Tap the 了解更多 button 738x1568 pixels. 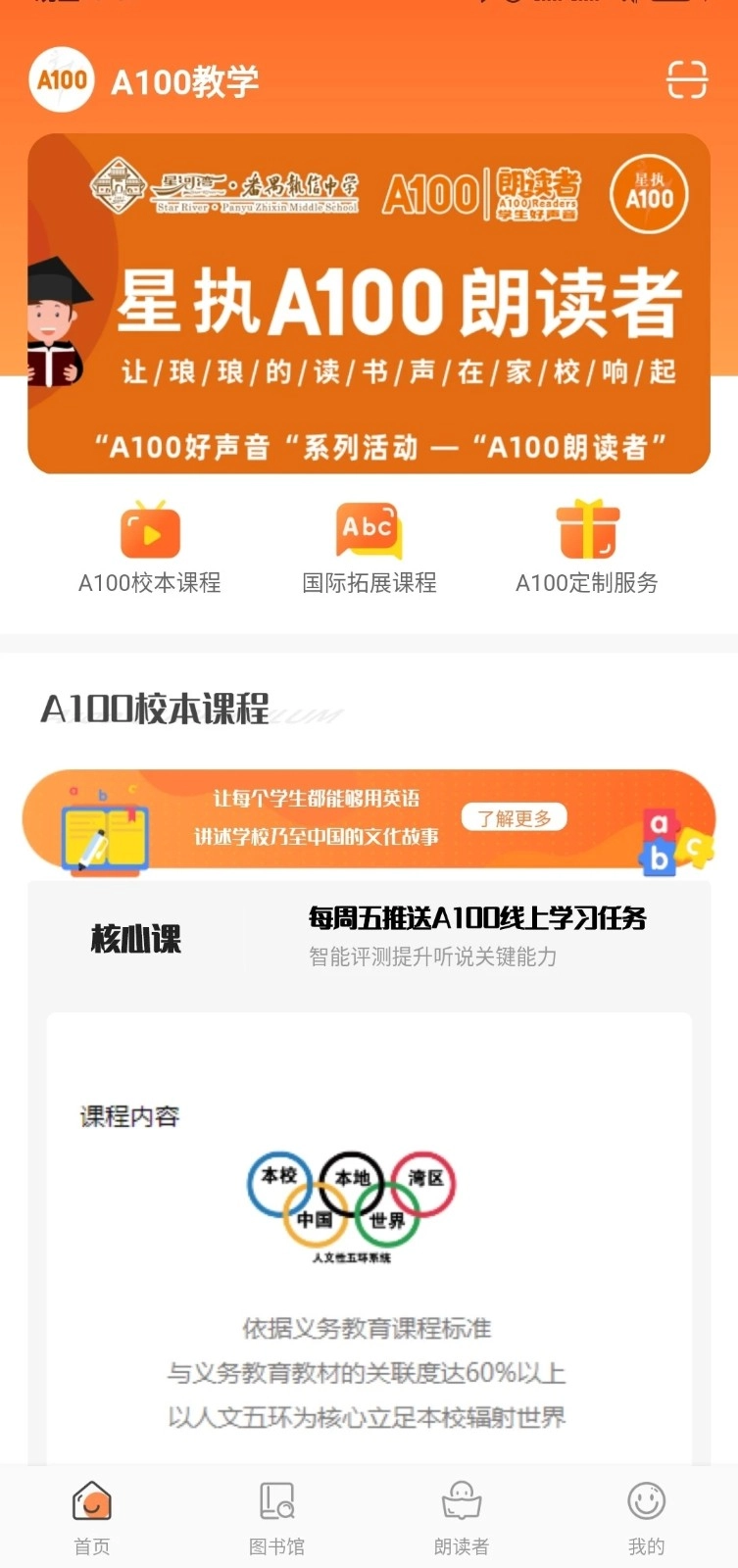point(515,817)
